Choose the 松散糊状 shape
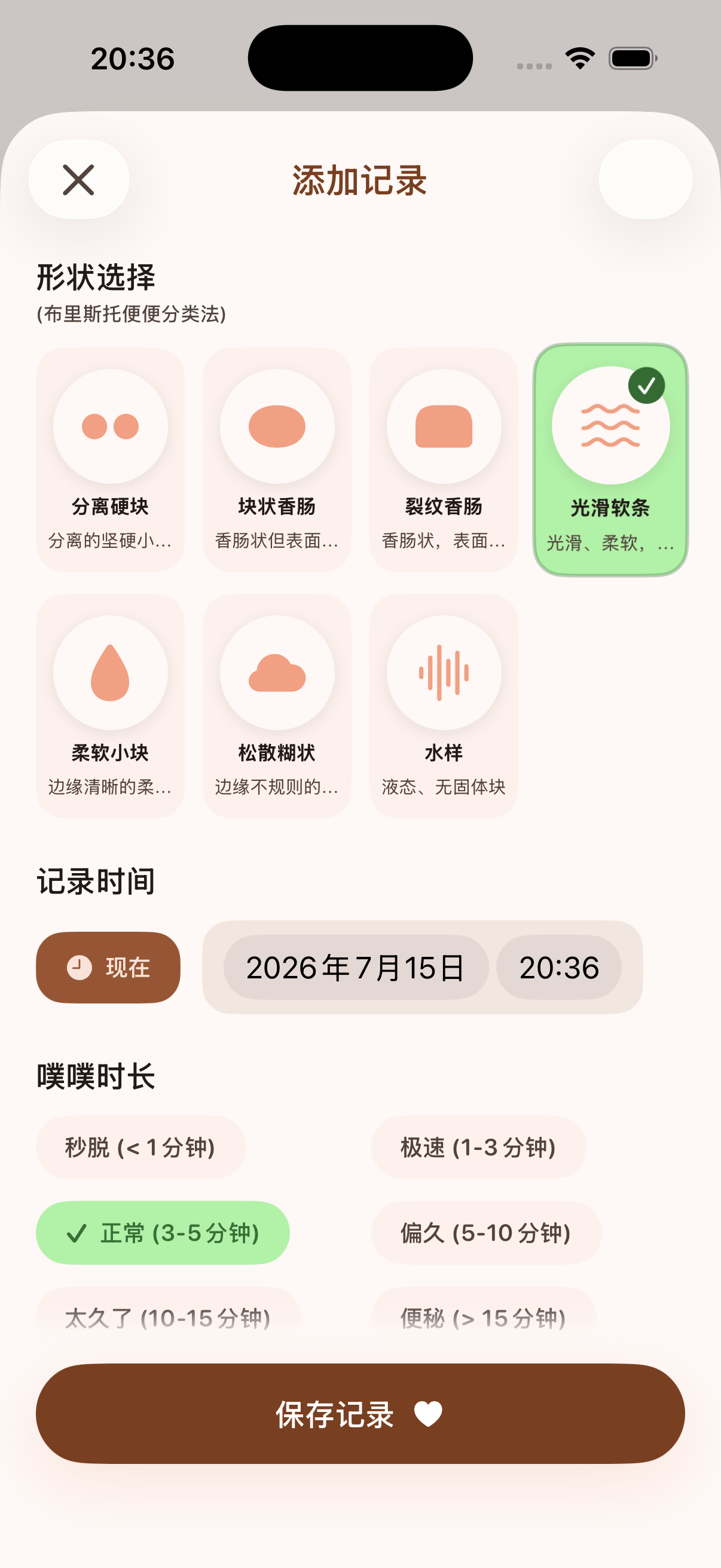Screen dimensions: 721x1568 point(277,706)
